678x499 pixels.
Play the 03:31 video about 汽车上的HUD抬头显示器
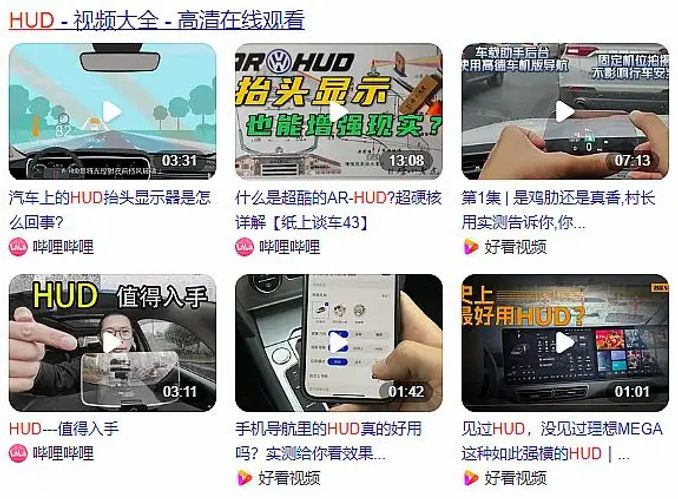[x=112, y=110]
